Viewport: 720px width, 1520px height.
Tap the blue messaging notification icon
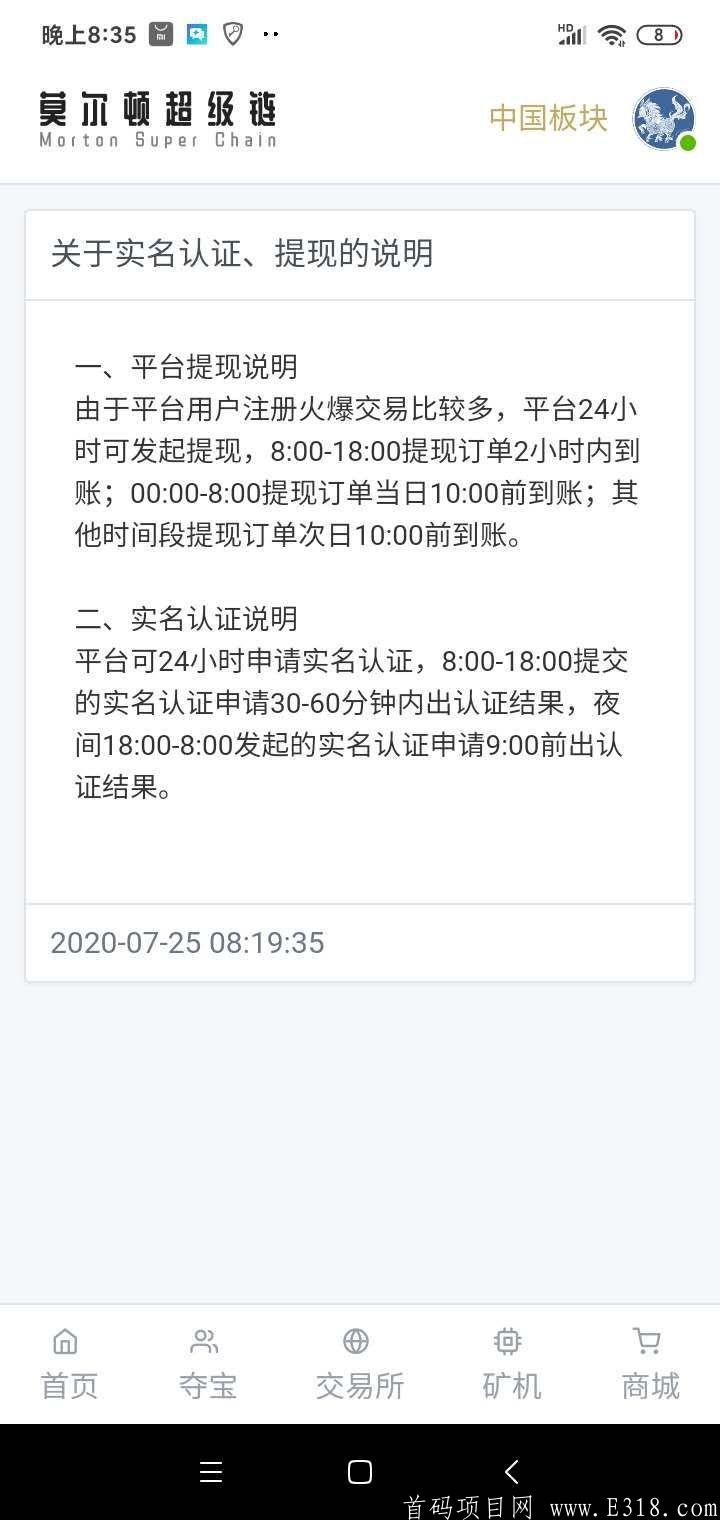(x=195, y=33)
